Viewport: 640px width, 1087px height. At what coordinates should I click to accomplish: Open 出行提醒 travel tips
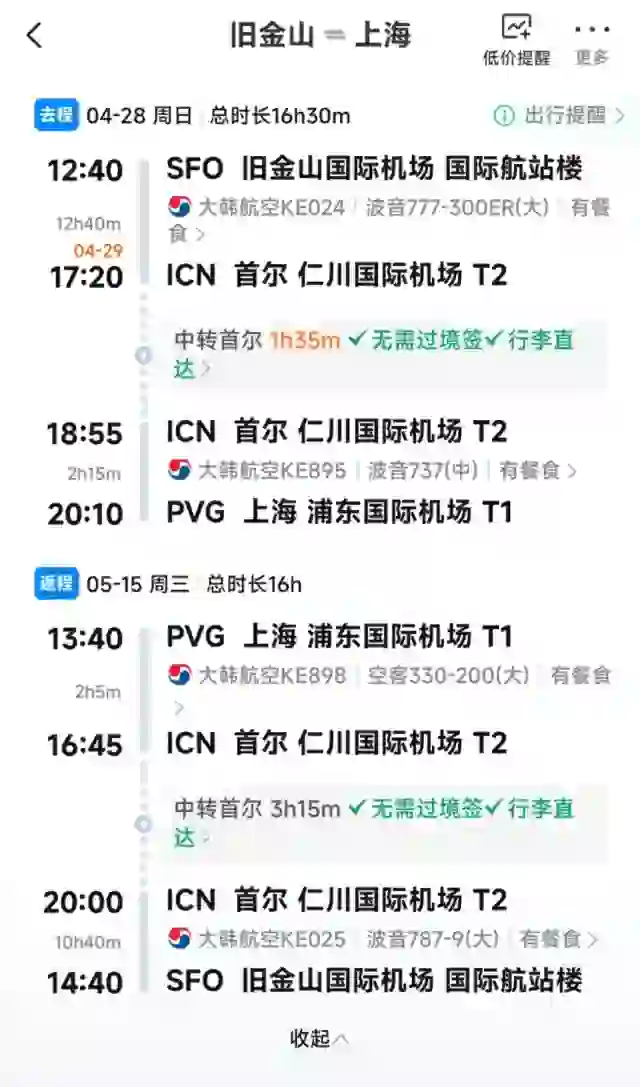coord(559,115)
